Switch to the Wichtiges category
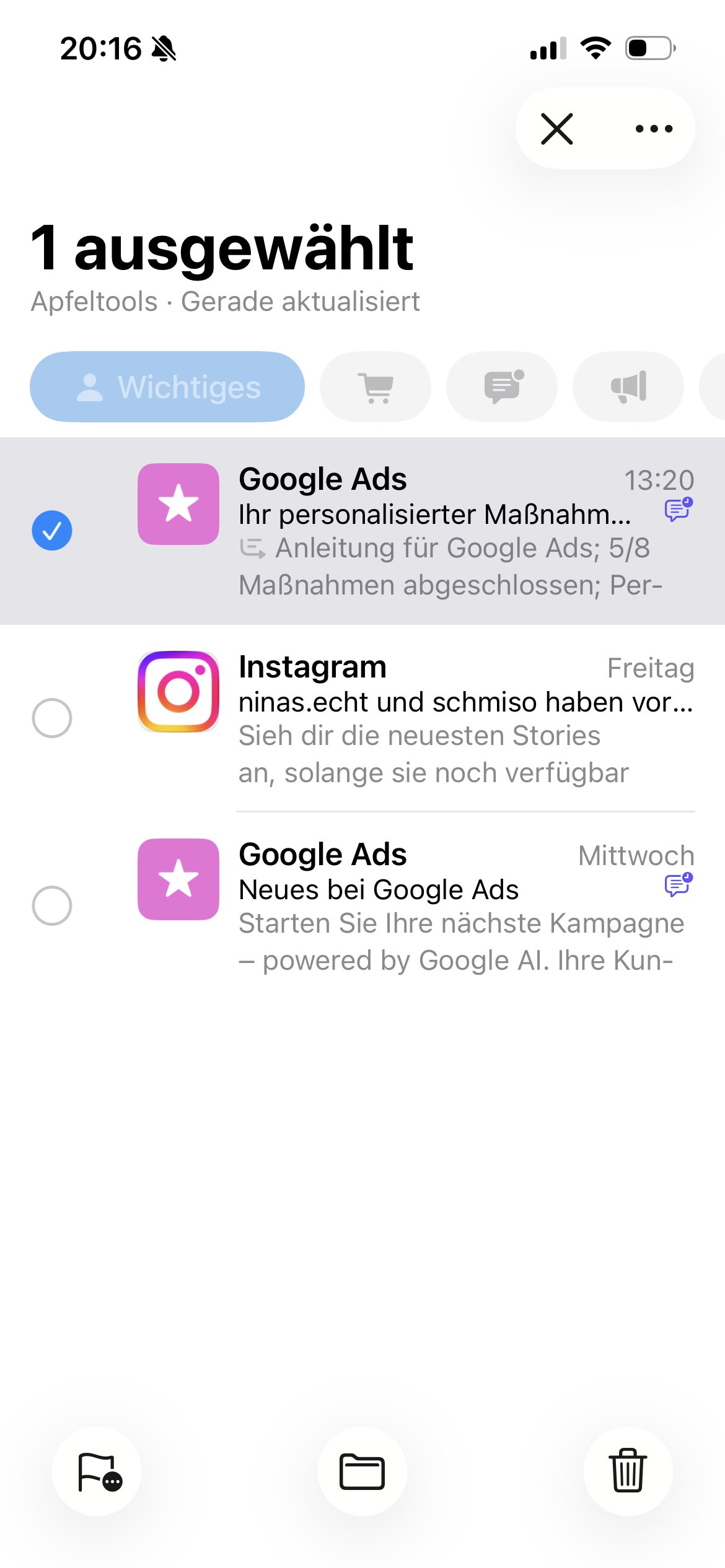 click(167, 387)
